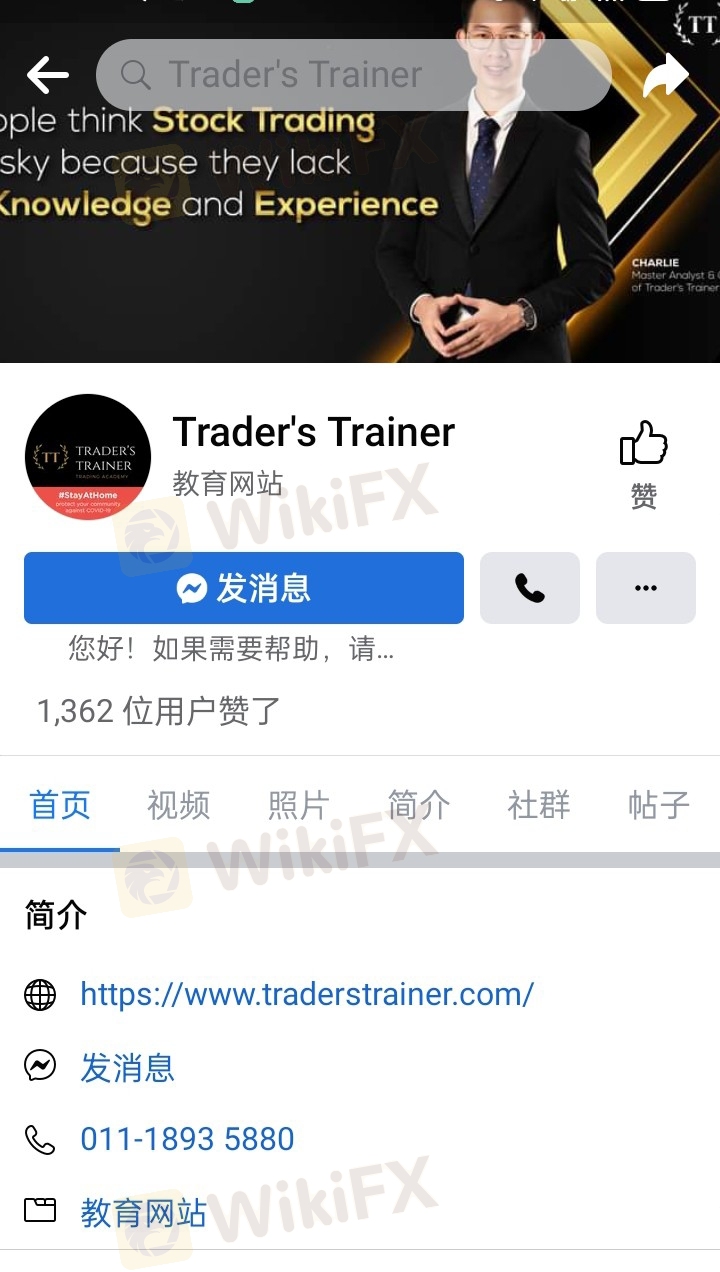Screen dimensions: 720x1272
Task: Dial the 011-1893 5880 phone number
Action: tap(187, 1139)
